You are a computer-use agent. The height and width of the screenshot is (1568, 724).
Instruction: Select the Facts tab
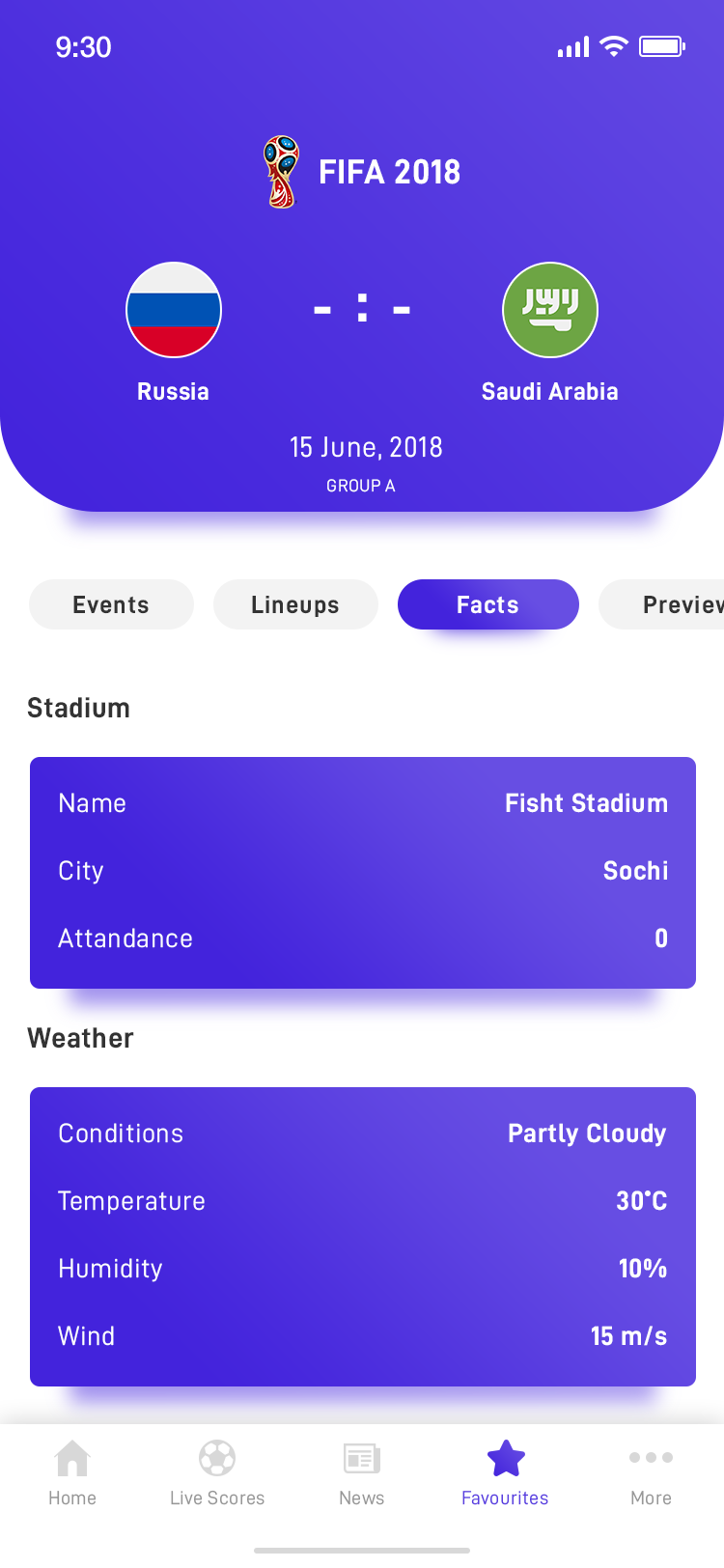click(x=488, y=604)
